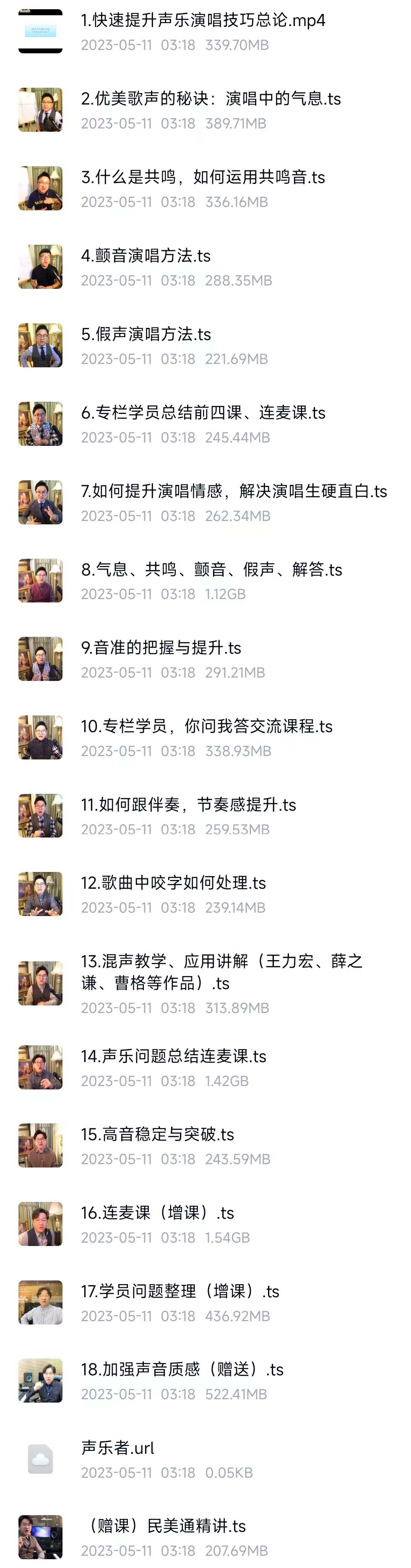Open 17.学员问题整理（增课）.ts
Screen dimensions: 411x1568
click(180, 1292)
